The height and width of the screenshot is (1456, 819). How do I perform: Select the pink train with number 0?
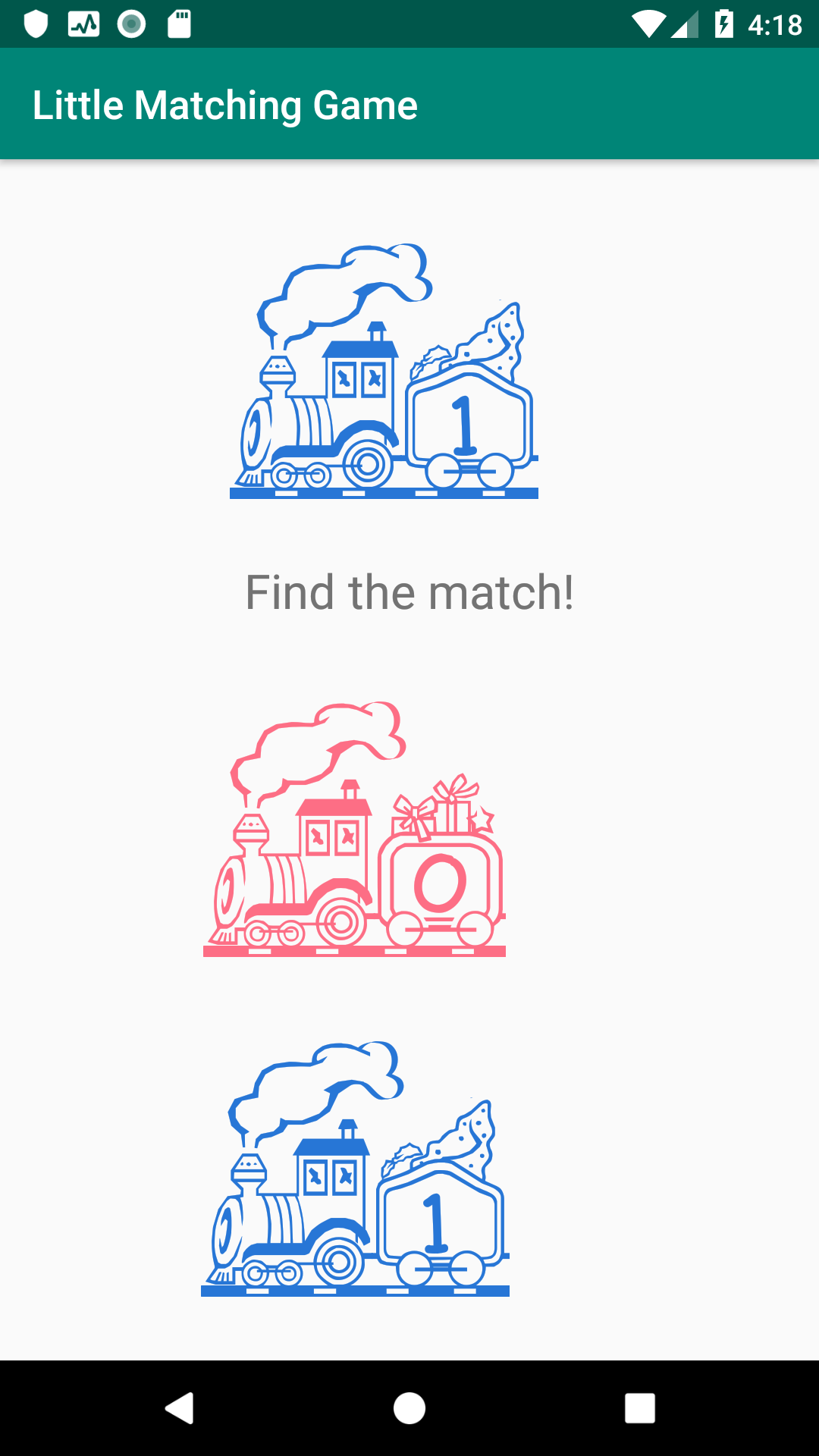point(354,830)
